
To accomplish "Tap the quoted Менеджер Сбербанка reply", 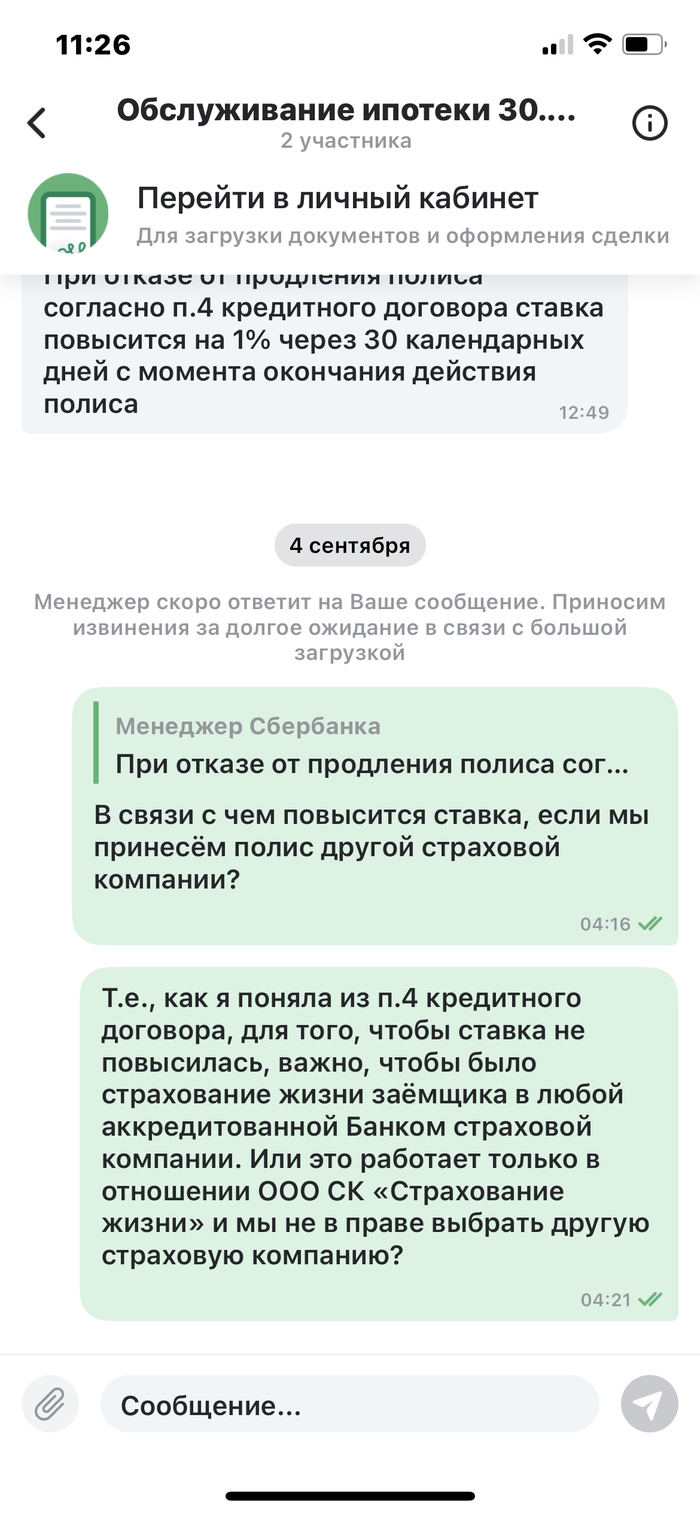I will [x=370, y=744].
